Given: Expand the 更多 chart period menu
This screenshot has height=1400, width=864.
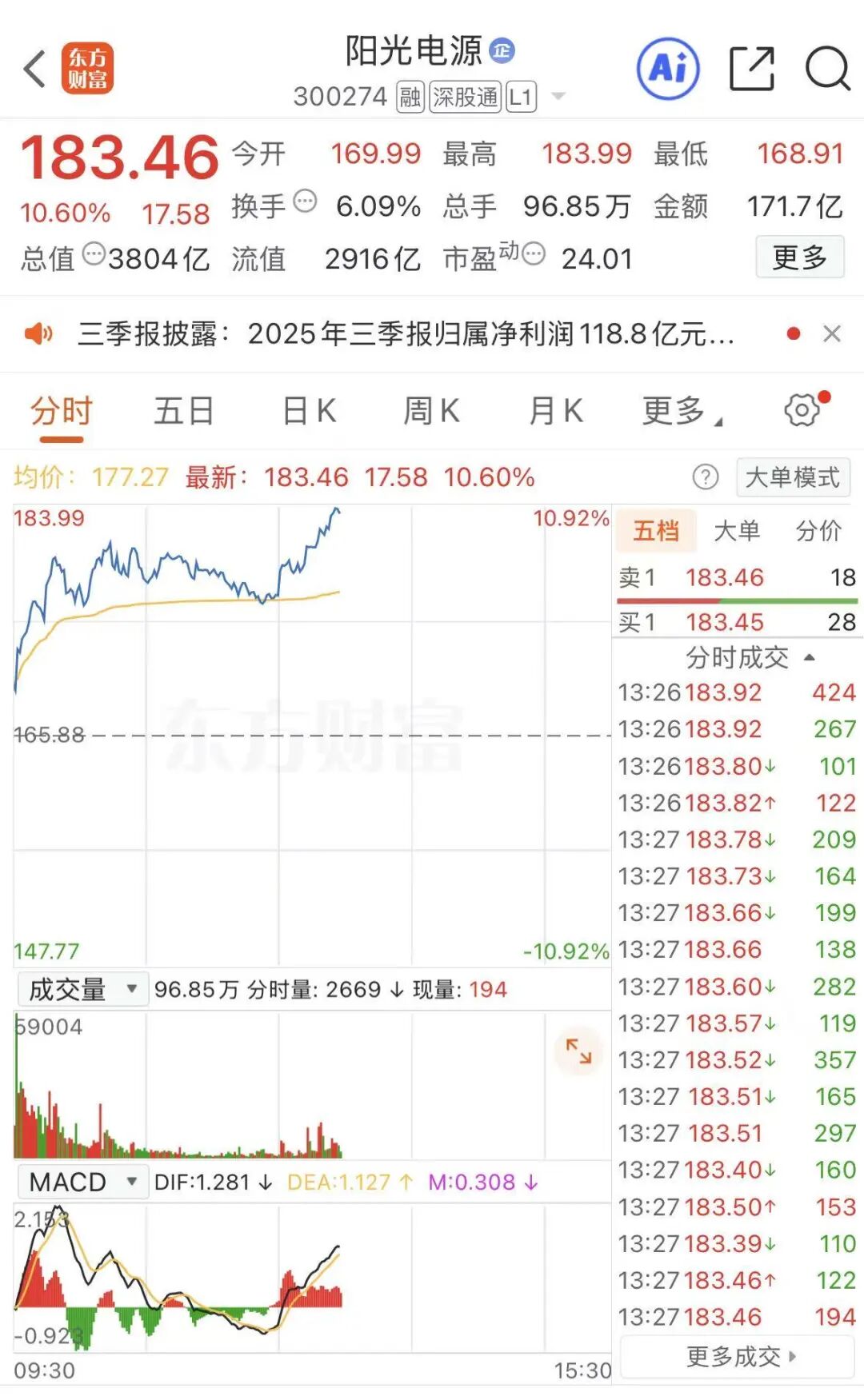Looking at the screenshot, I should click(681, 411).
